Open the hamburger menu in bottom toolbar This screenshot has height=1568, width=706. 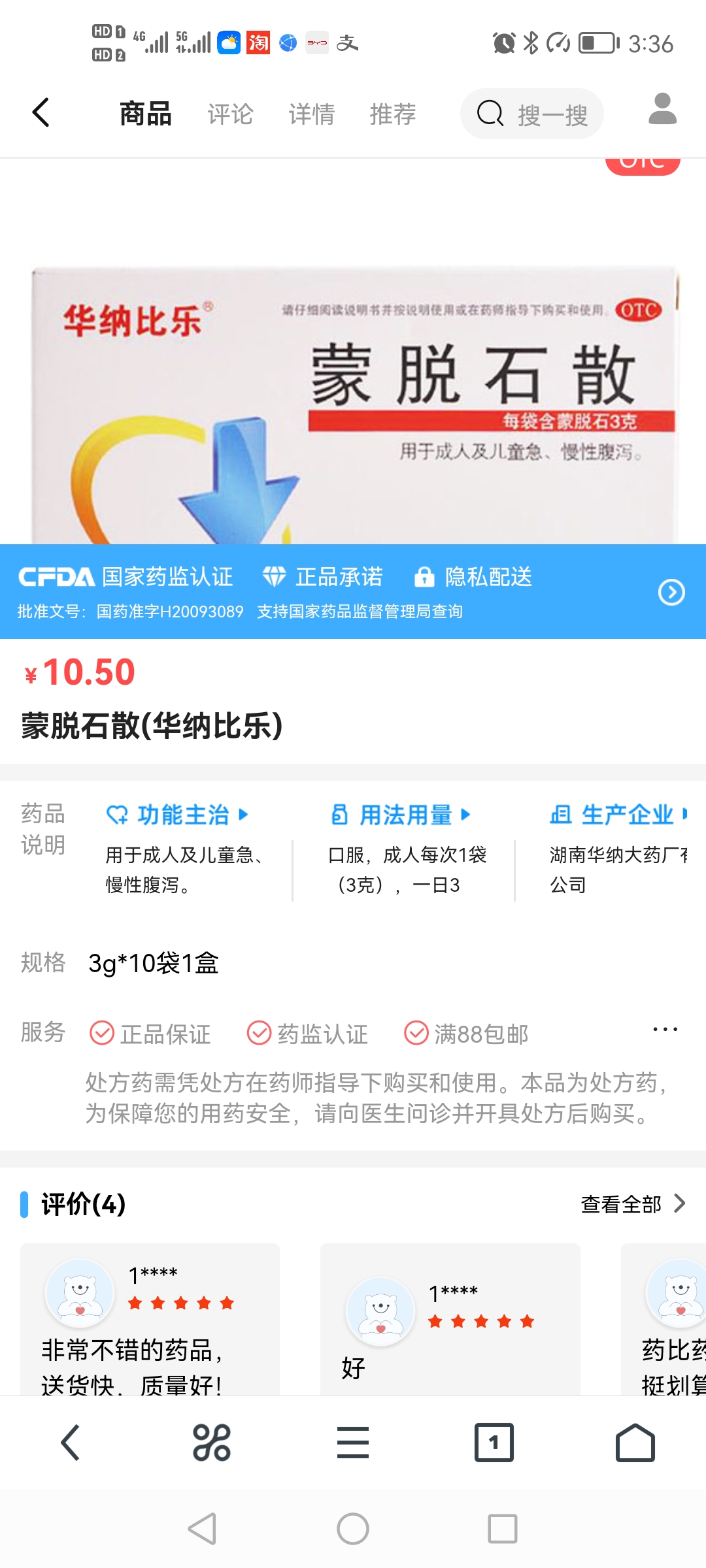[x=353, y=1442]
